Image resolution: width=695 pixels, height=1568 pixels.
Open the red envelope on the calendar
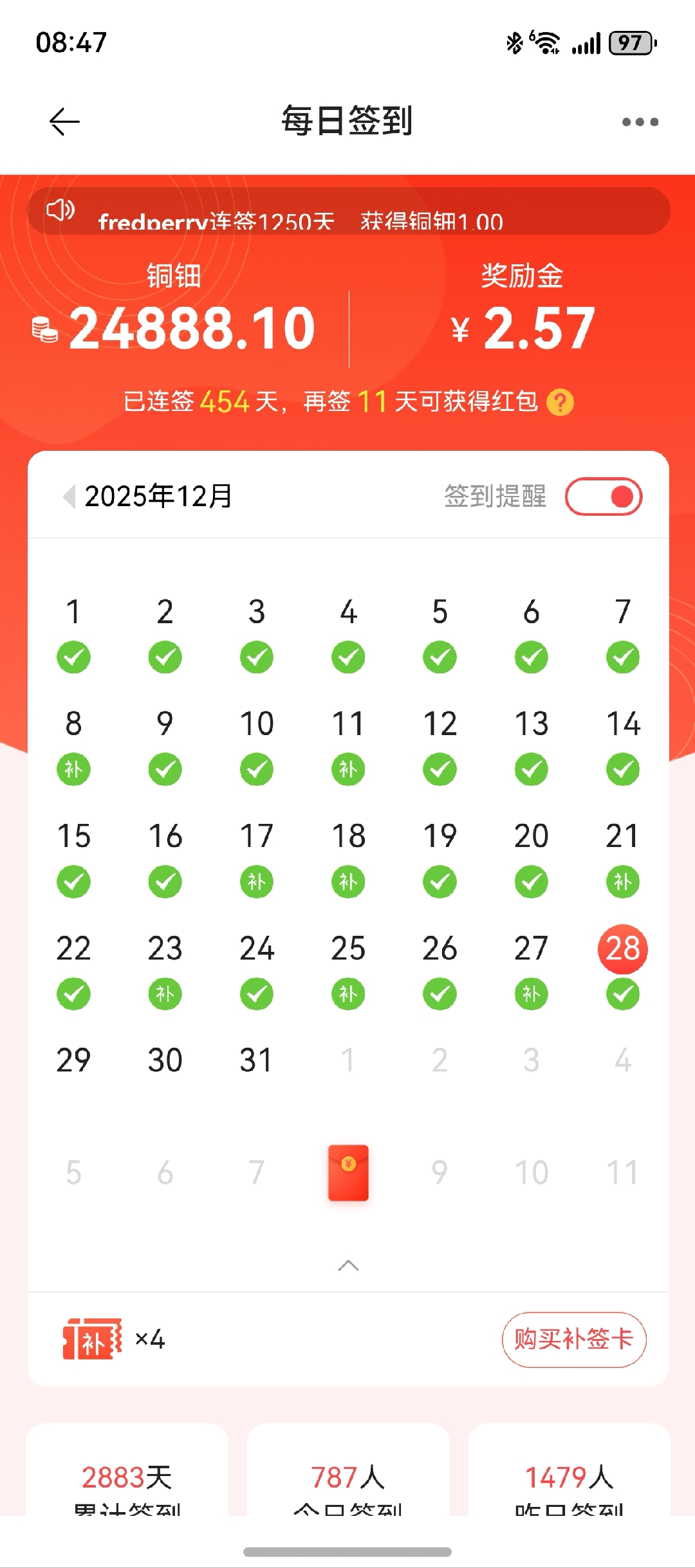(348, 1172)
